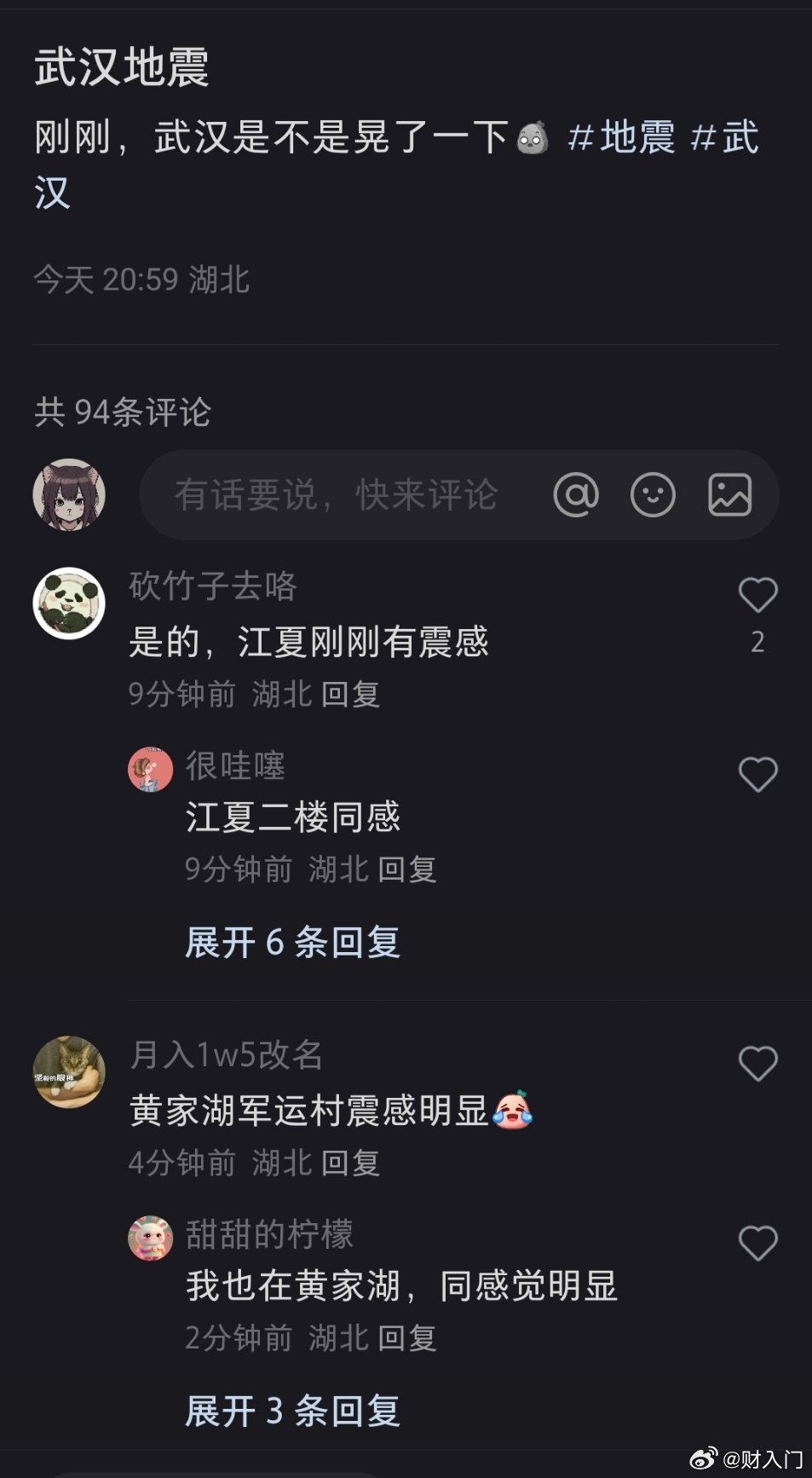
Task: Open the emoji picker icon
Action: (x=653, y=494)
